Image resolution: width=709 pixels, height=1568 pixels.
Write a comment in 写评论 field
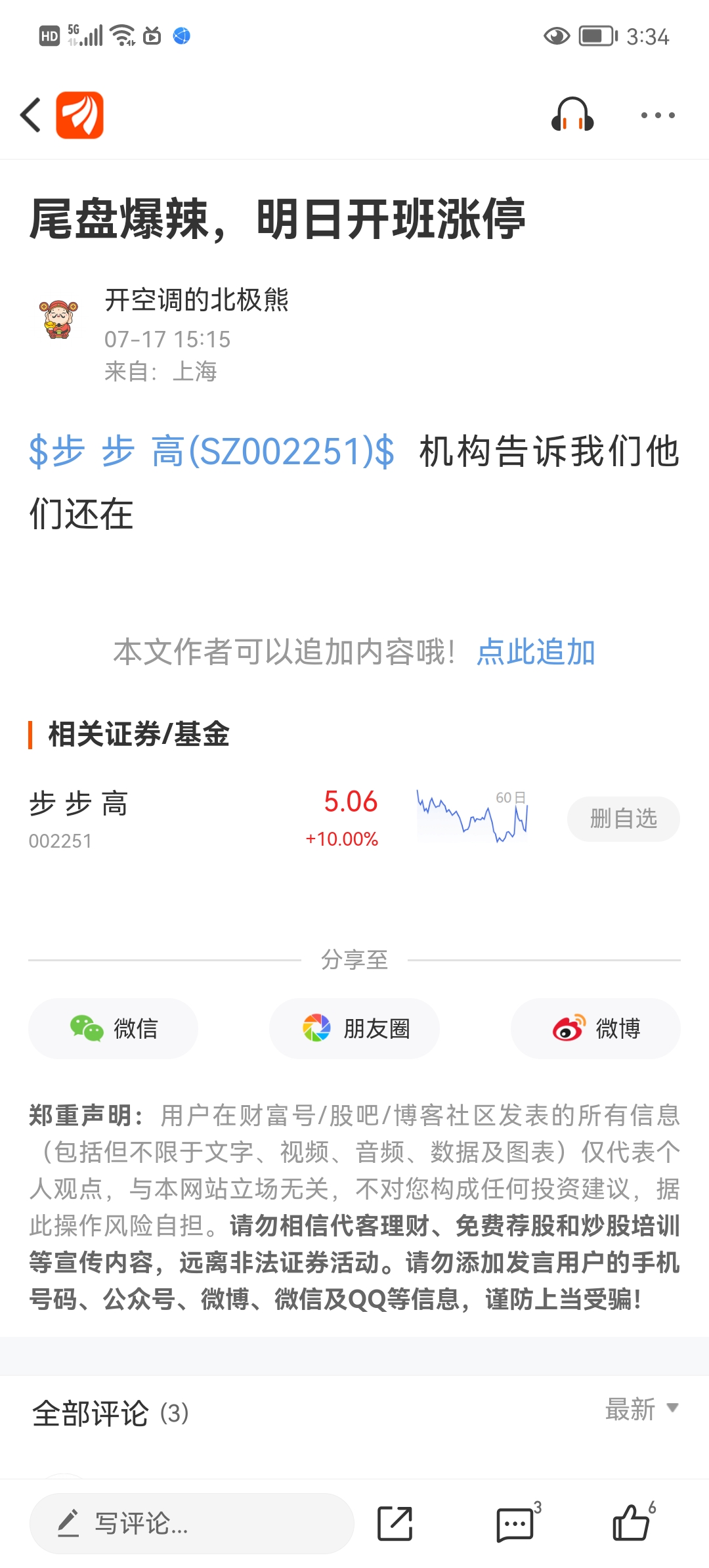[x=192, y=1523]
